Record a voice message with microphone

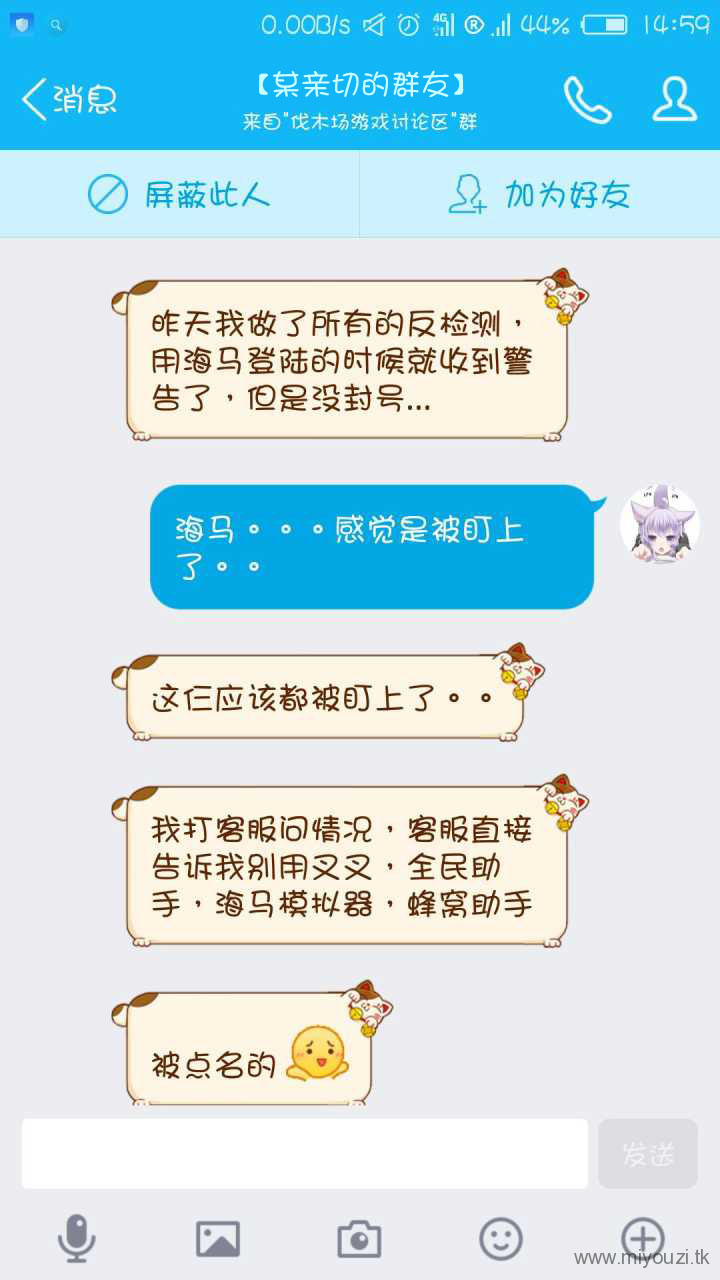[76, 1239]
